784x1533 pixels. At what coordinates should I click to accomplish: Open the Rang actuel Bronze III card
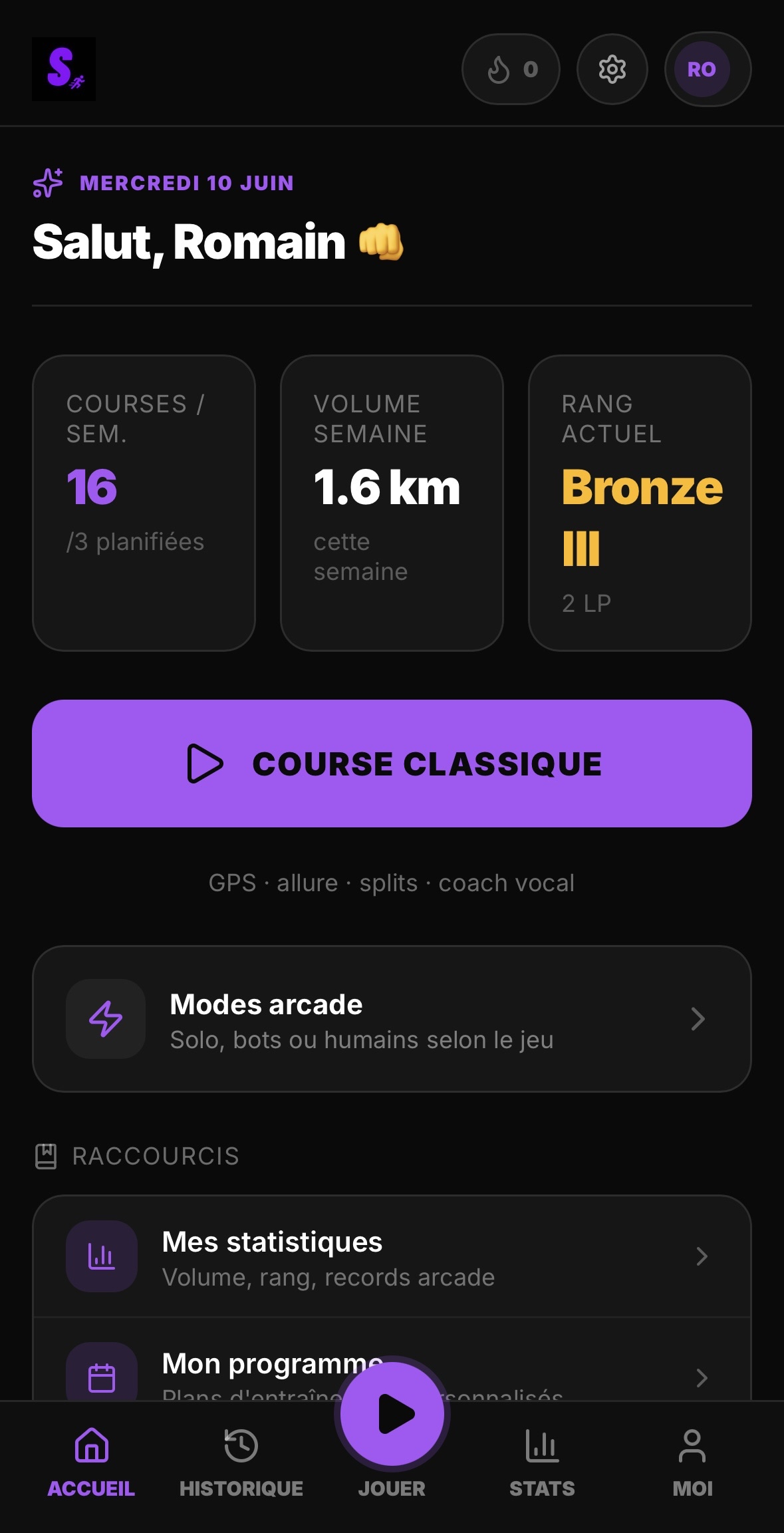(x=640, y=503)
